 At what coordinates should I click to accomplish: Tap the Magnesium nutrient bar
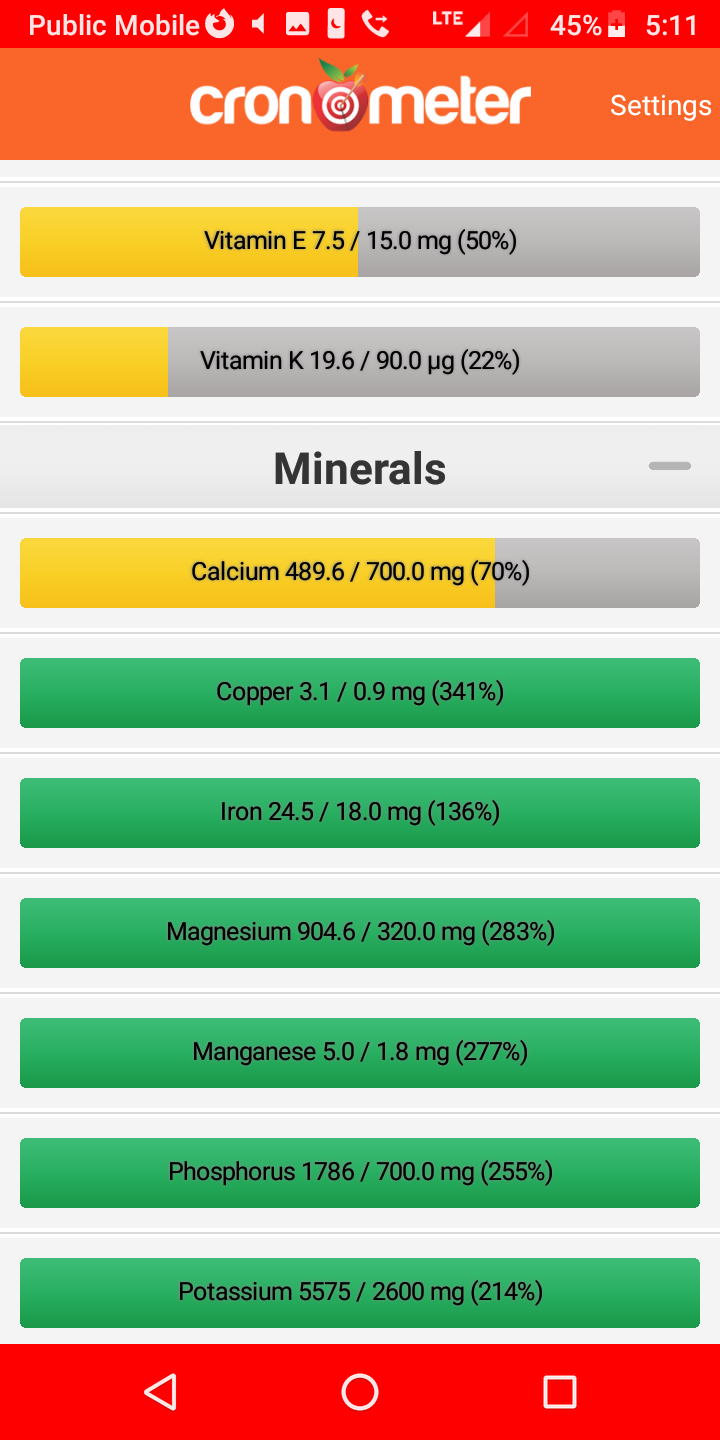pos(360,932)
